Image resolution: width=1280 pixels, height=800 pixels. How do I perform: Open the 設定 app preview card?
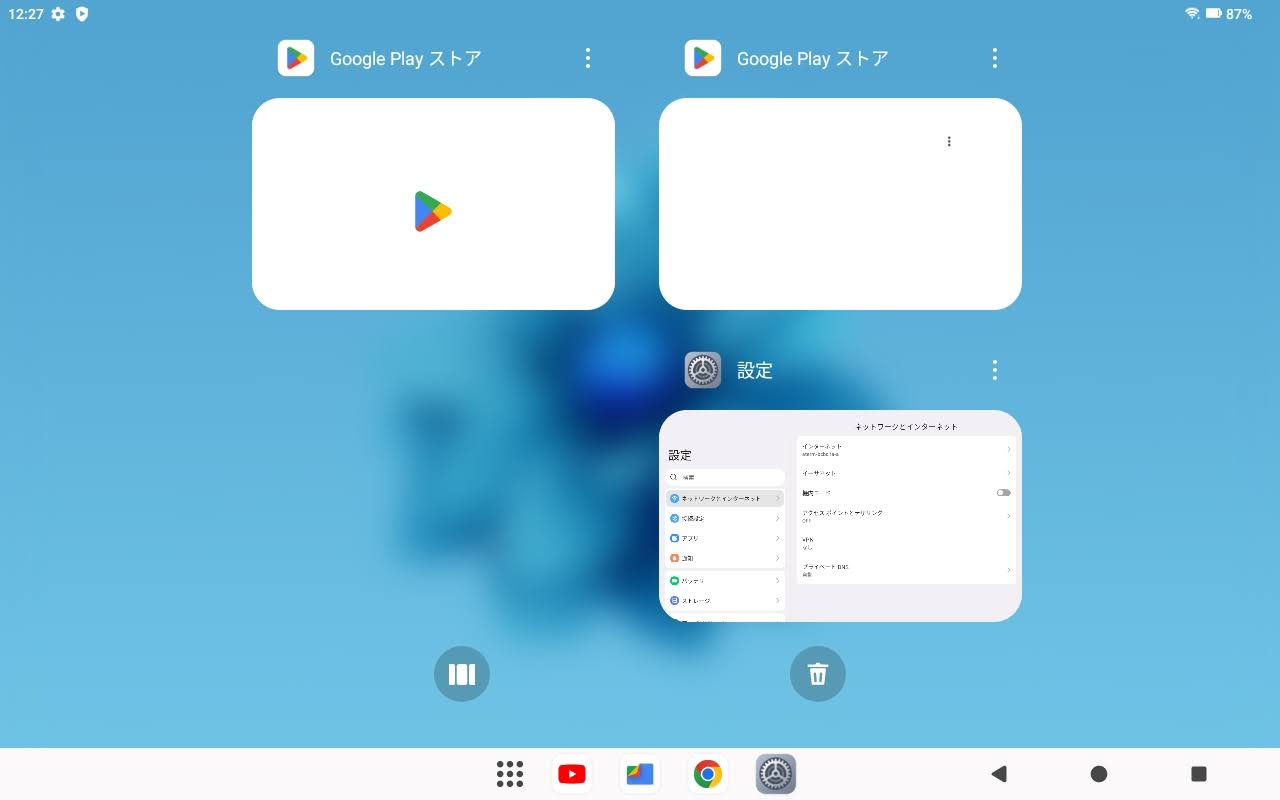840,516
